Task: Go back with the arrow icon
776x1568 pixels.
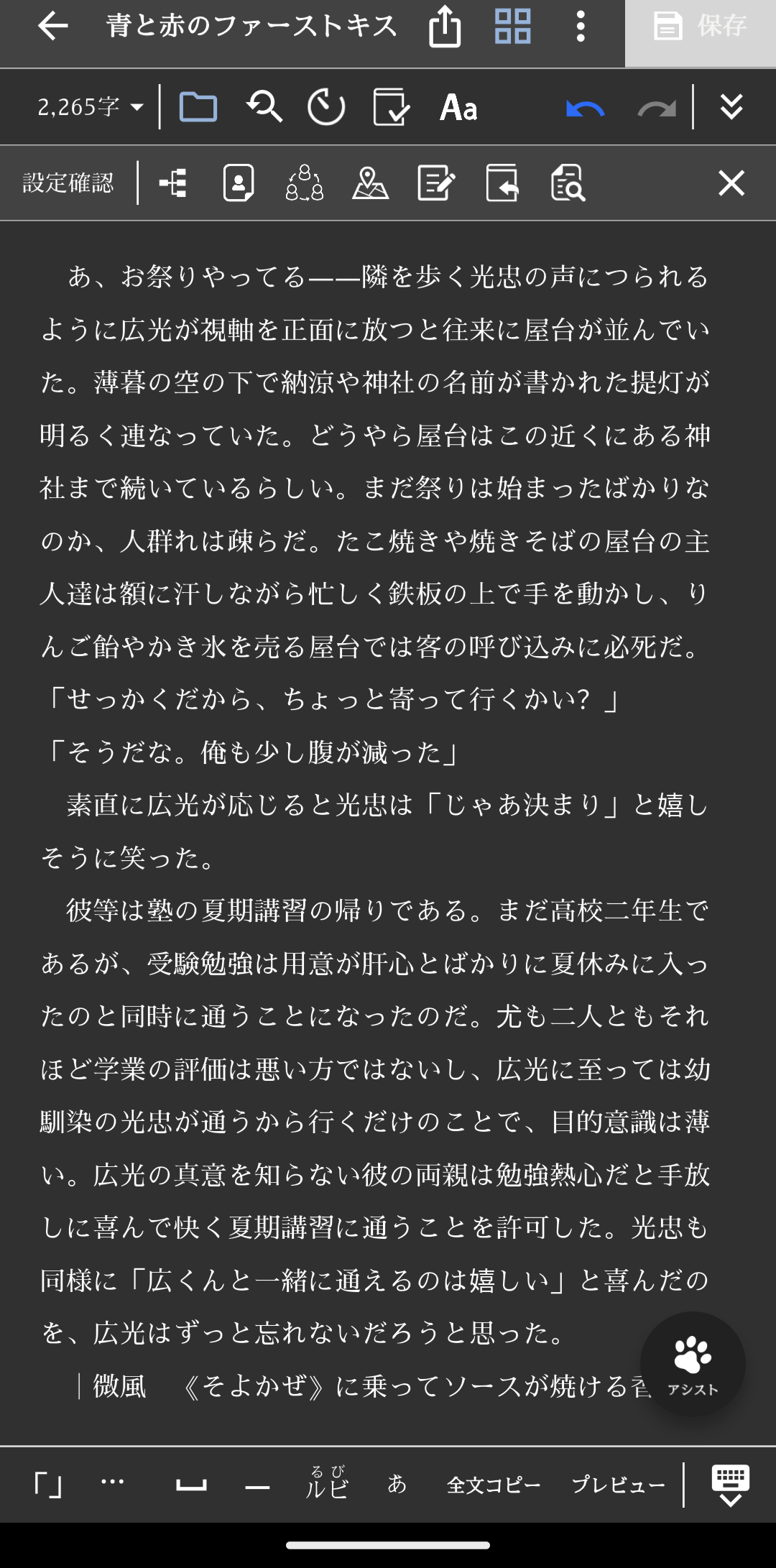Action: [52, 27]
